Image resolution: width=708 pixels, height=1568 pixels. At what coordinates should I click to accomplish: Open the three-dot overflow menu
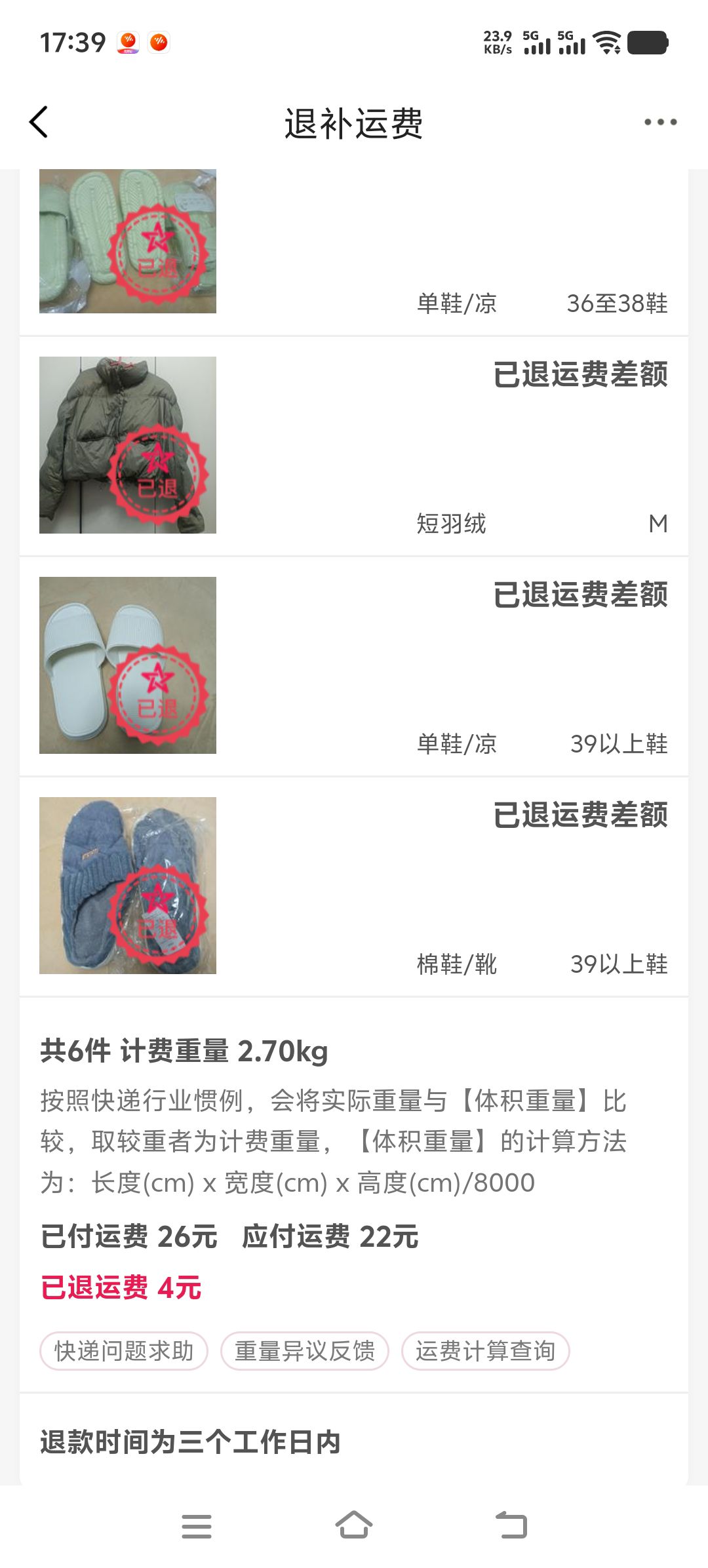659,123
